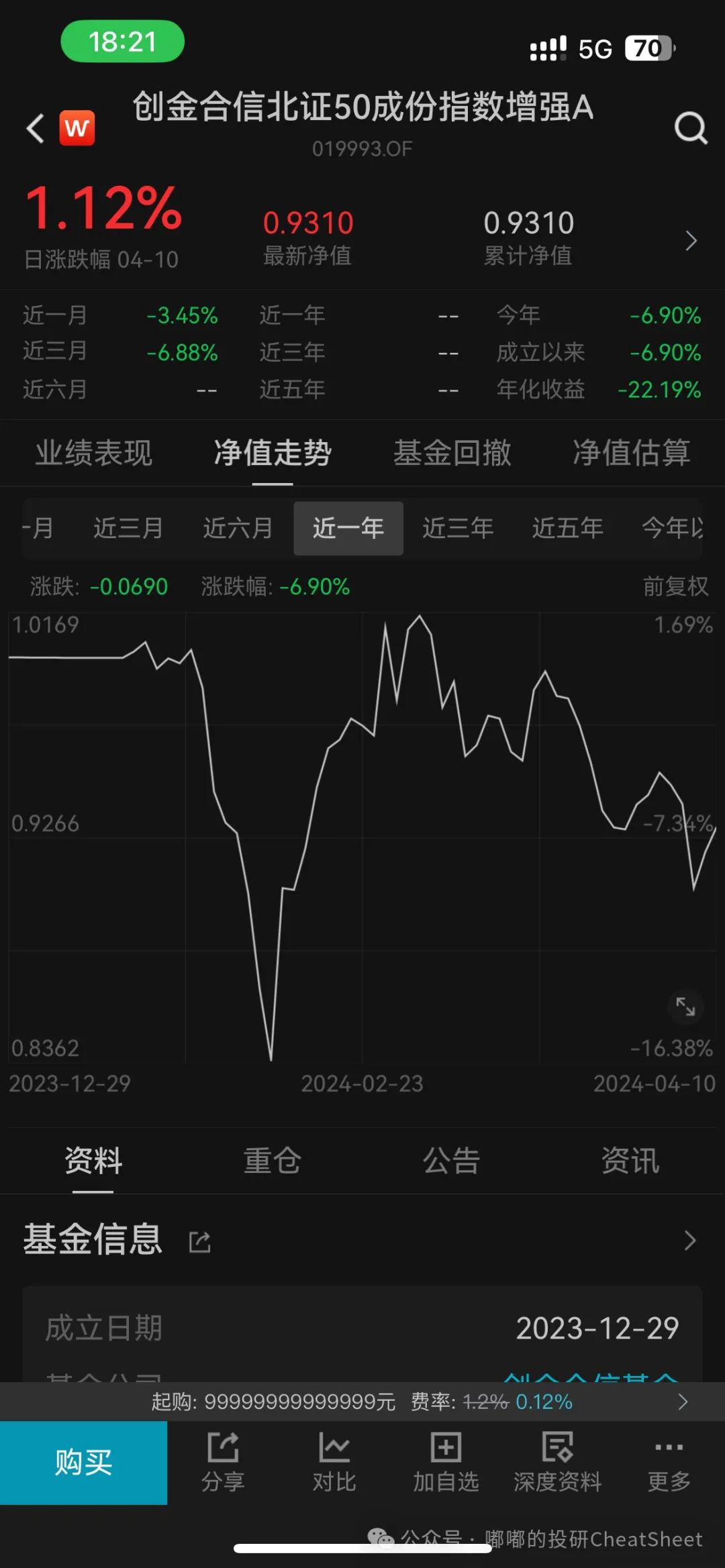Open the 资讯 tab
725x1568 pixels.
(x=630, y=1161)
